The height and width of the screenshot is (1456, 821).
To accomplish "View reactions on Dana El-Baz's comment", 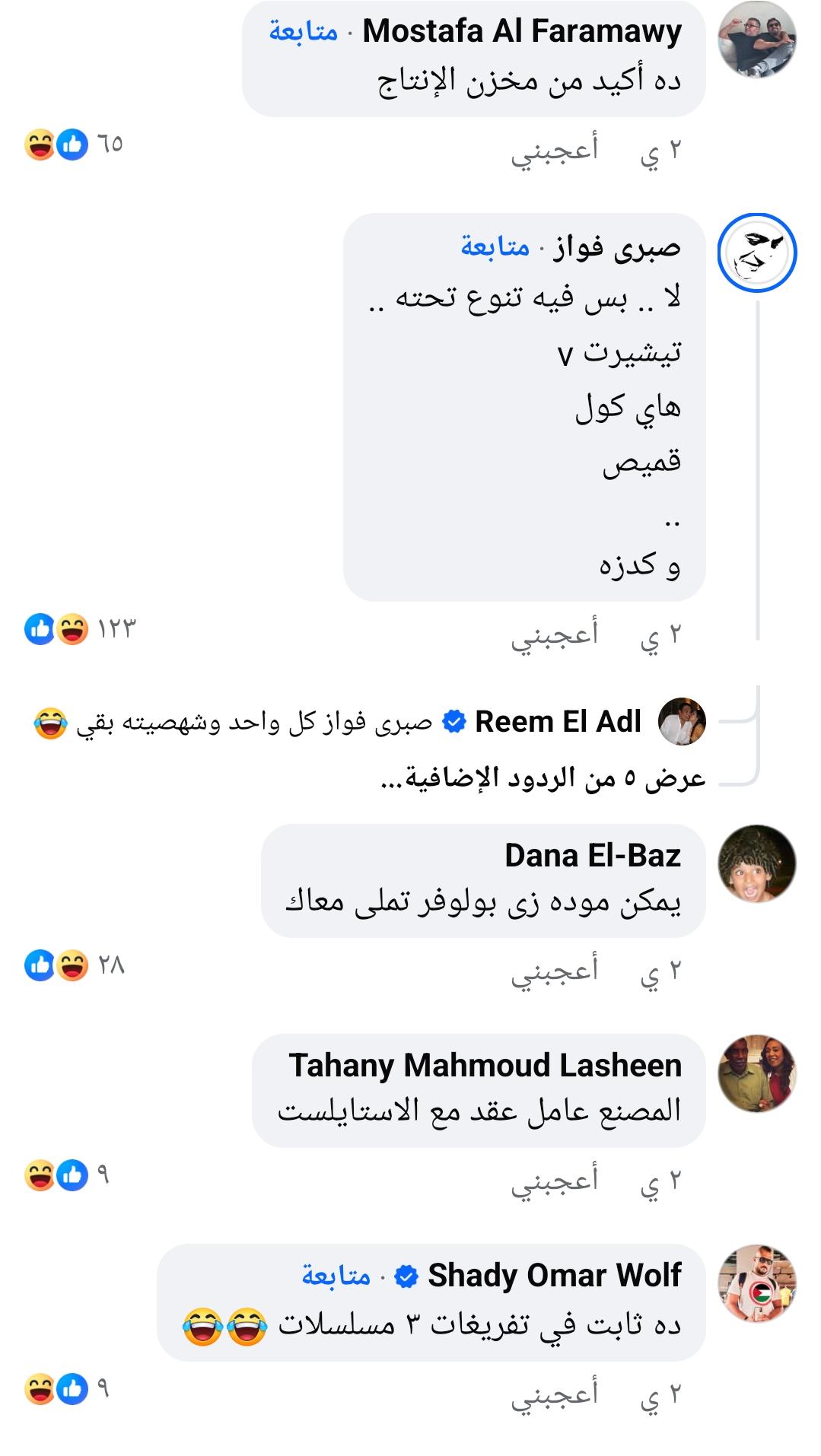I will [74, 965].
